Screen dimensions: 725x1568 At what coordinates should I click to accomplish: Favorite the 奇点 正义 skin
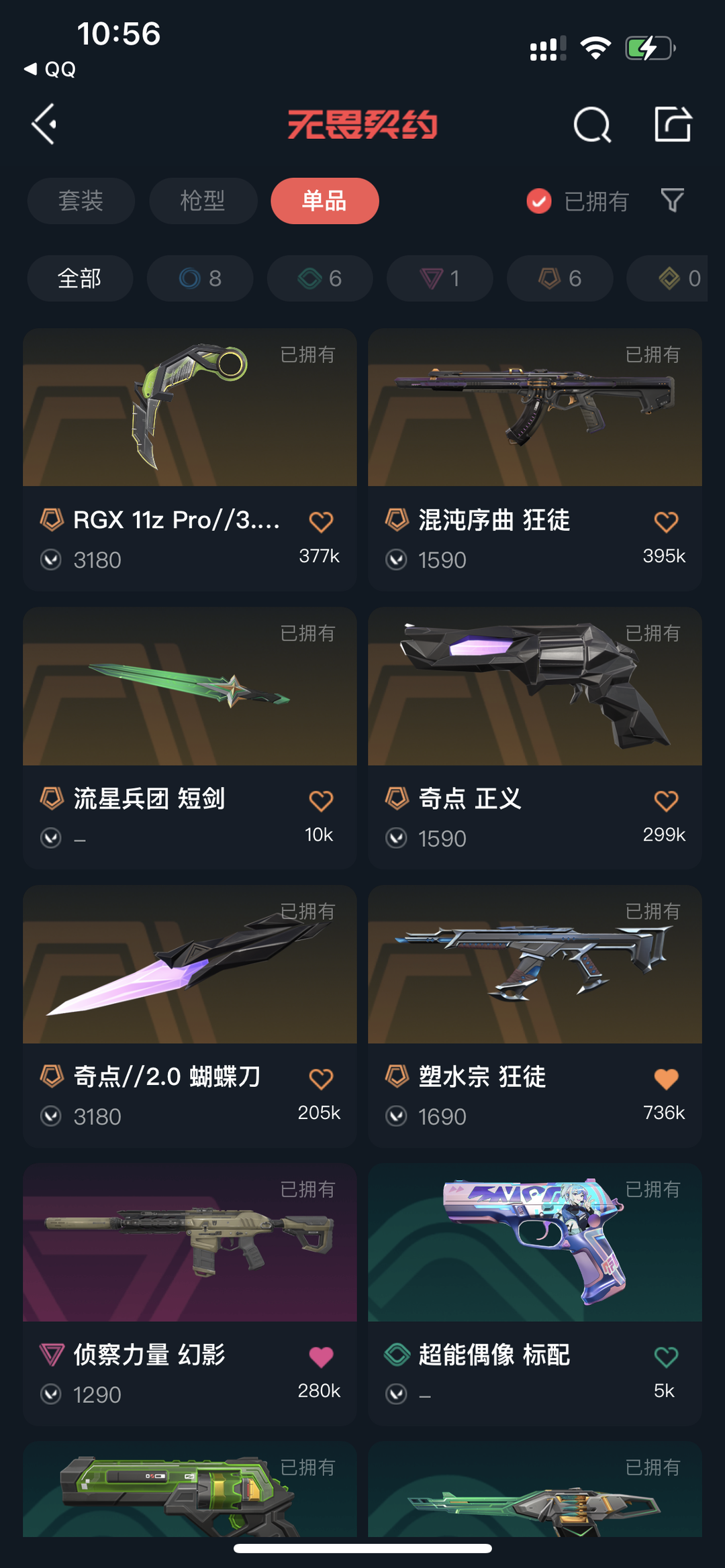click(666, 800)
